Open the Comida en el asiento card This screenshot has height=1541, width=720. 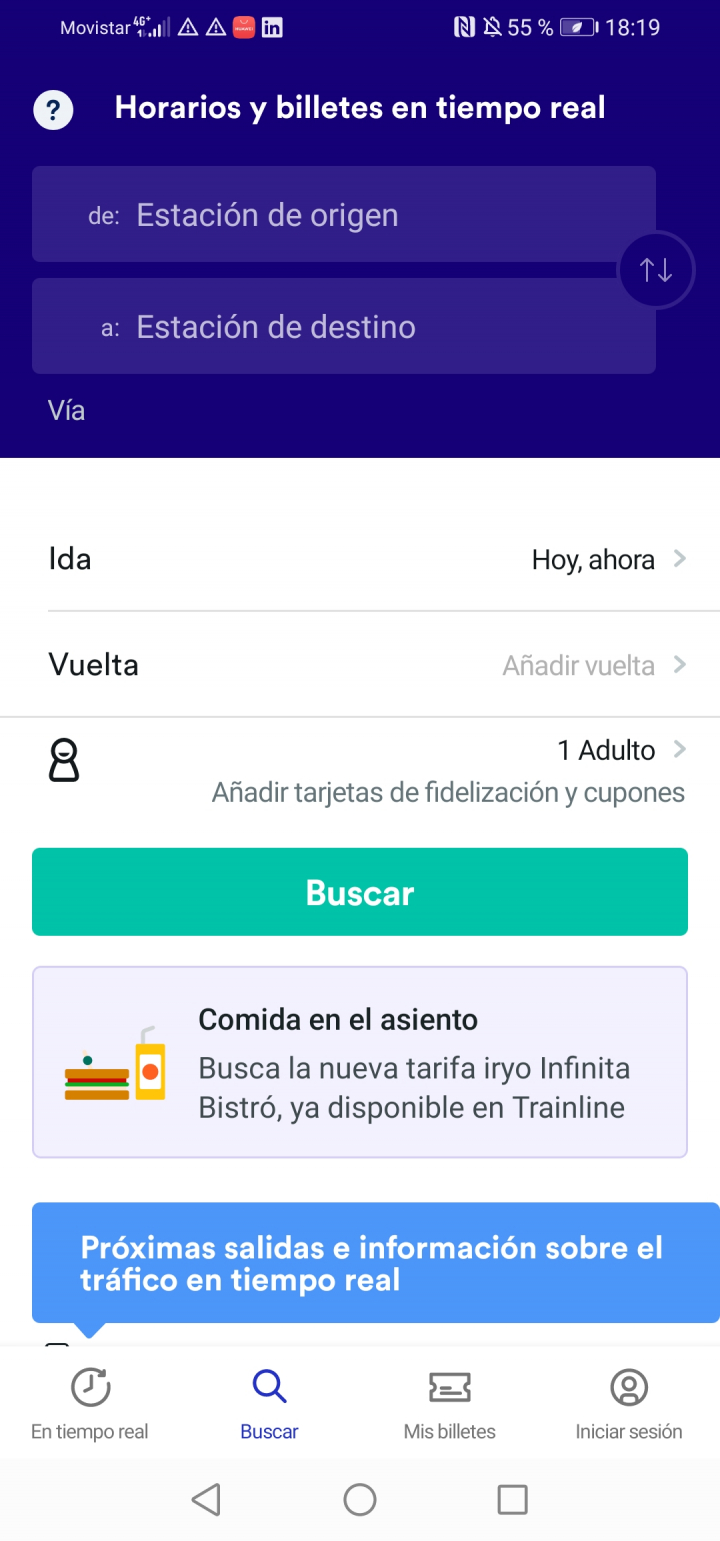click(360, 1062)
